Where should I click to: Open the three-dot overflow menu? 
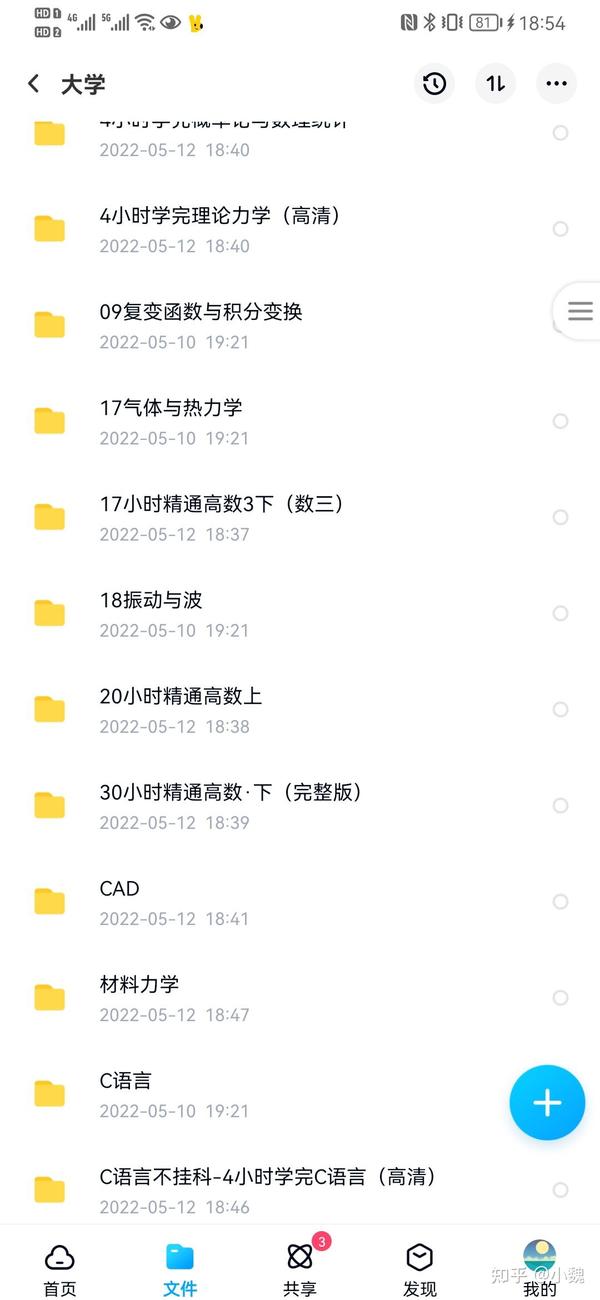[x=557, y=84]
